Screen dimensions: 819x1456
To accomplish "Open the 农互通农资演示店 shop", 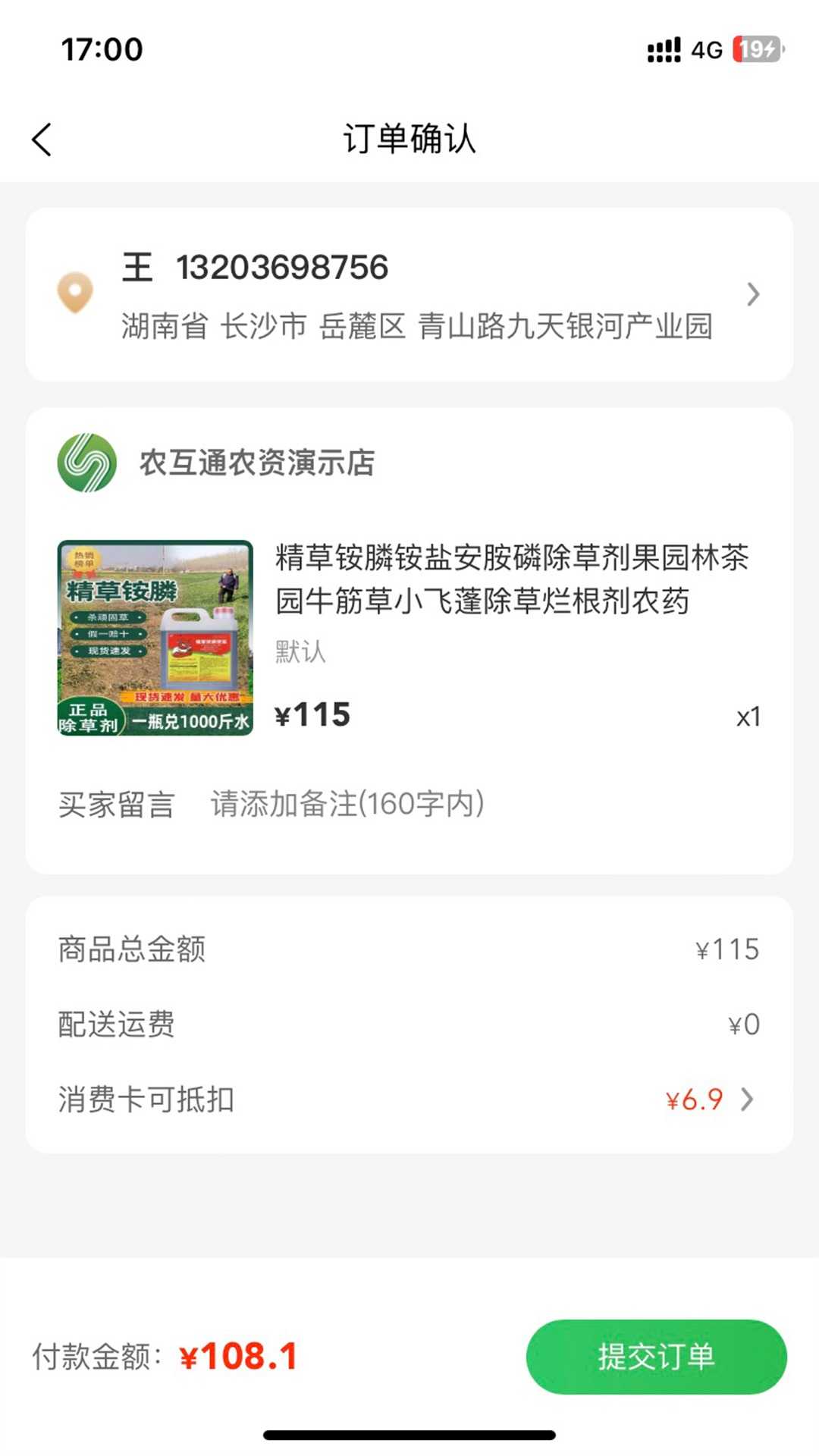I will 256,463.
